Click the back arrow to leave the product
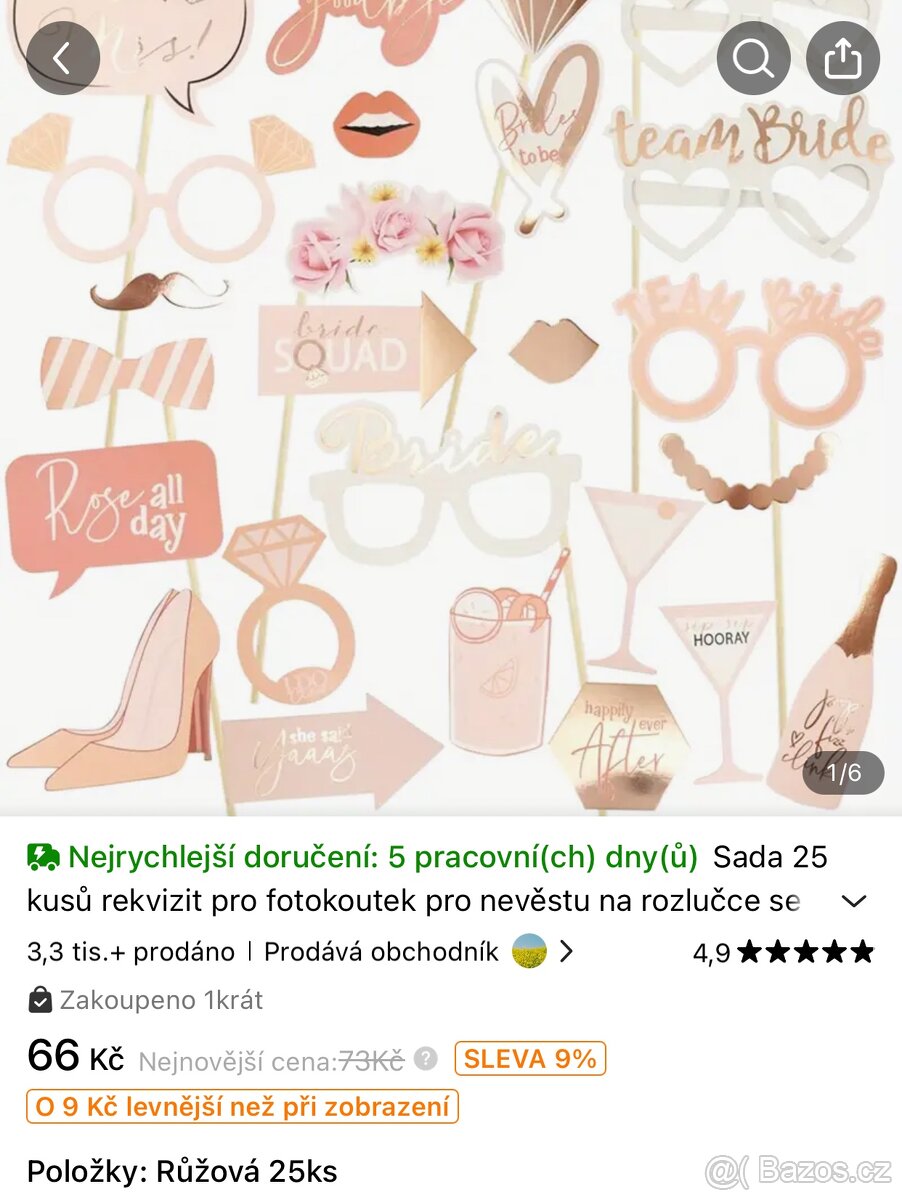Image resolution: width=902 pixels, height=1200 pixels. (x=63, y=58)
